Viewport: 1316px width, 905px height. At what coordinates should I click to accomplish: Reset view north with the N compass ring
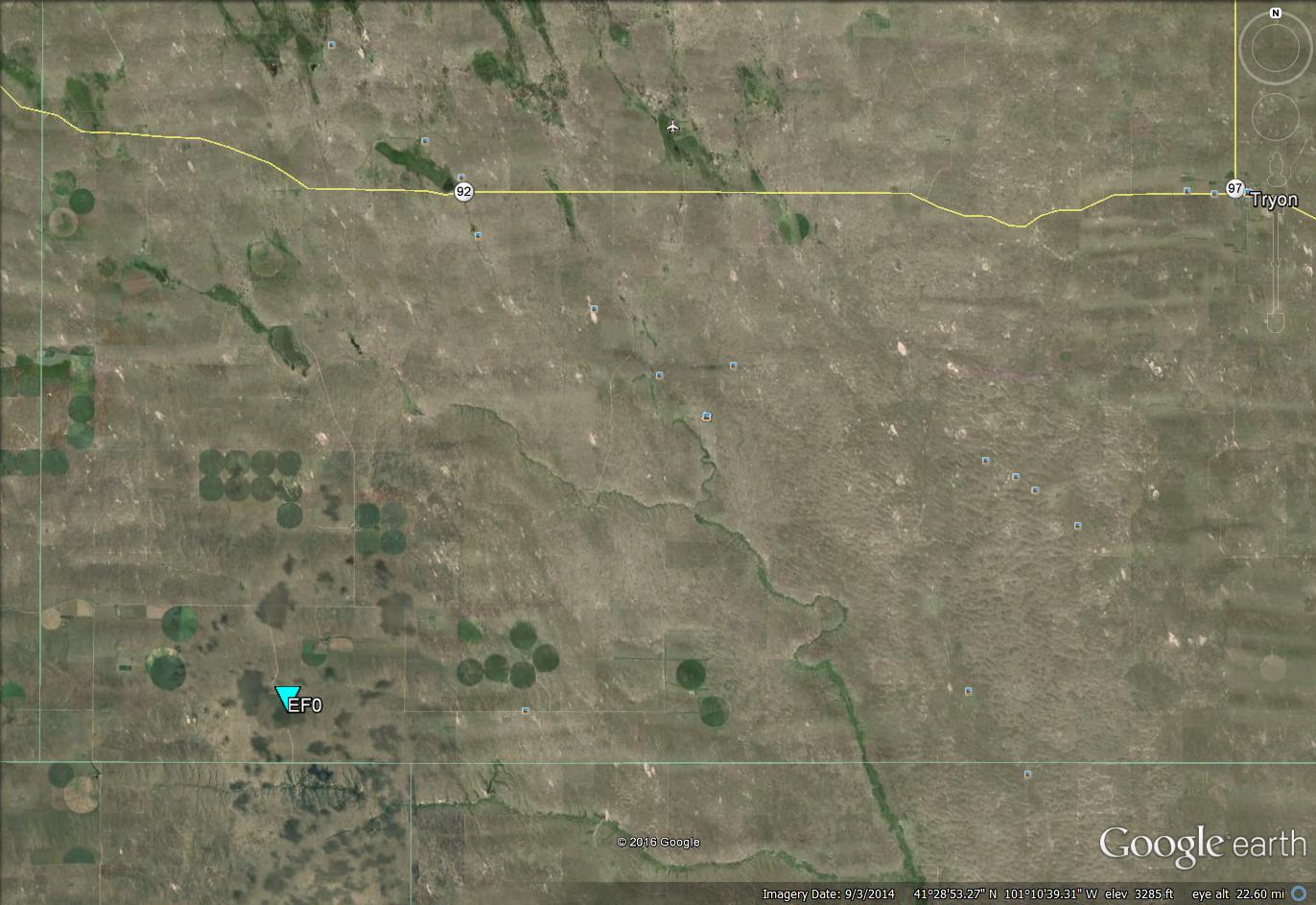pos(1276,13)
